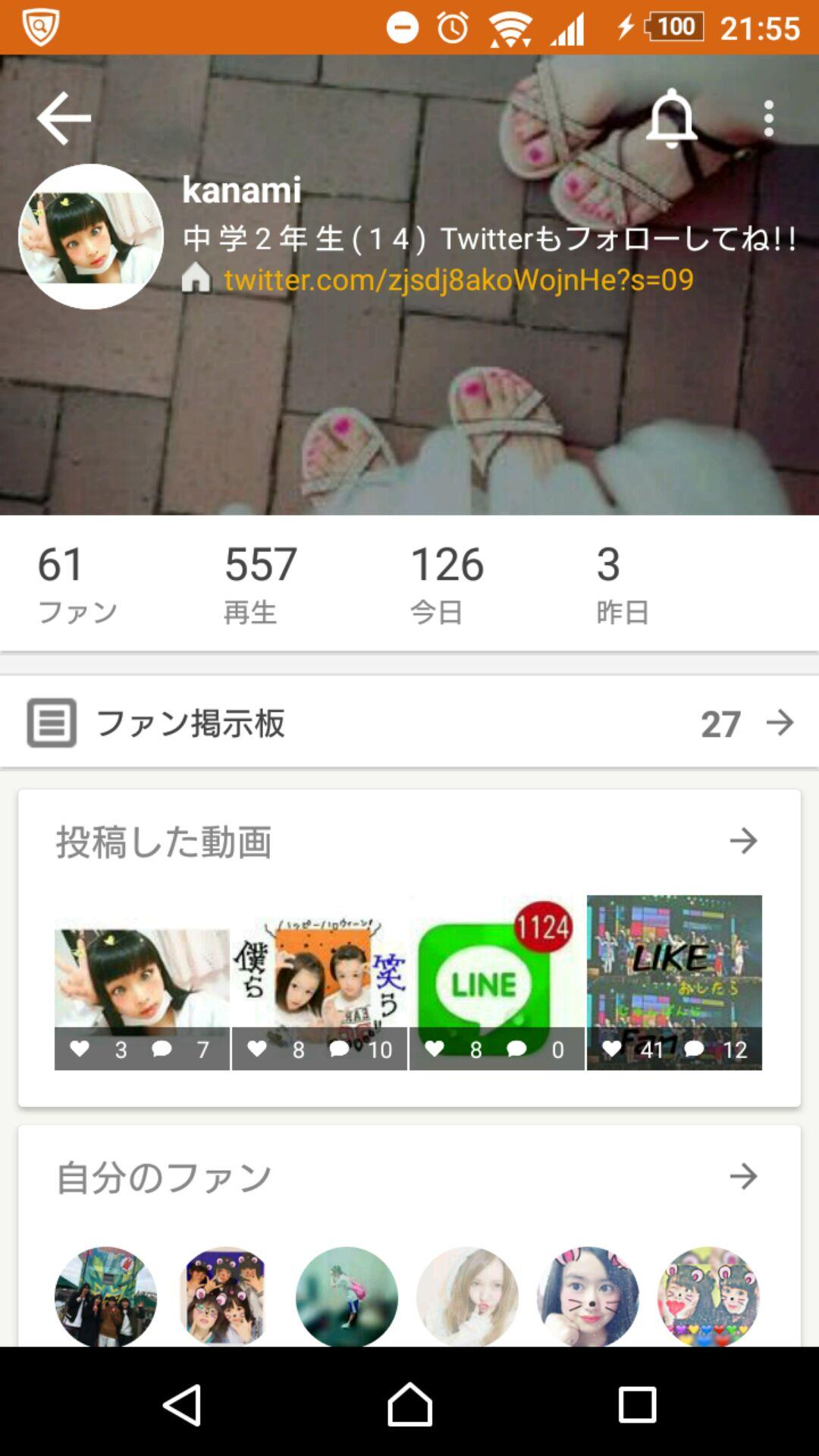The width and height of the screenshot is (819, 1456).
Task: Tap the notification bell for kanami
Action: (671, 118)
